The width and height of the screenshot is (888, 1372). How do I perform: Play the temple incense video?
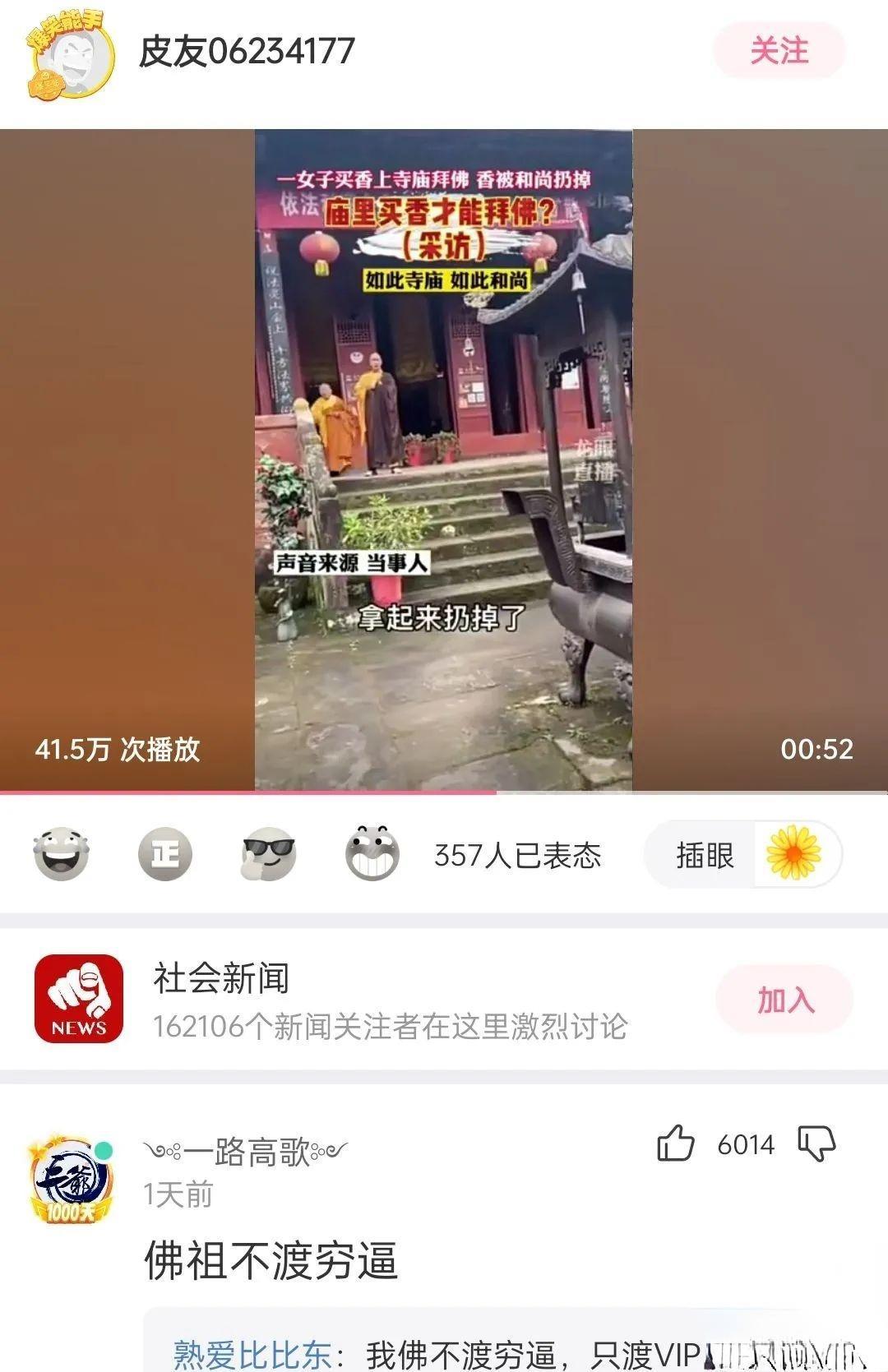443,459
